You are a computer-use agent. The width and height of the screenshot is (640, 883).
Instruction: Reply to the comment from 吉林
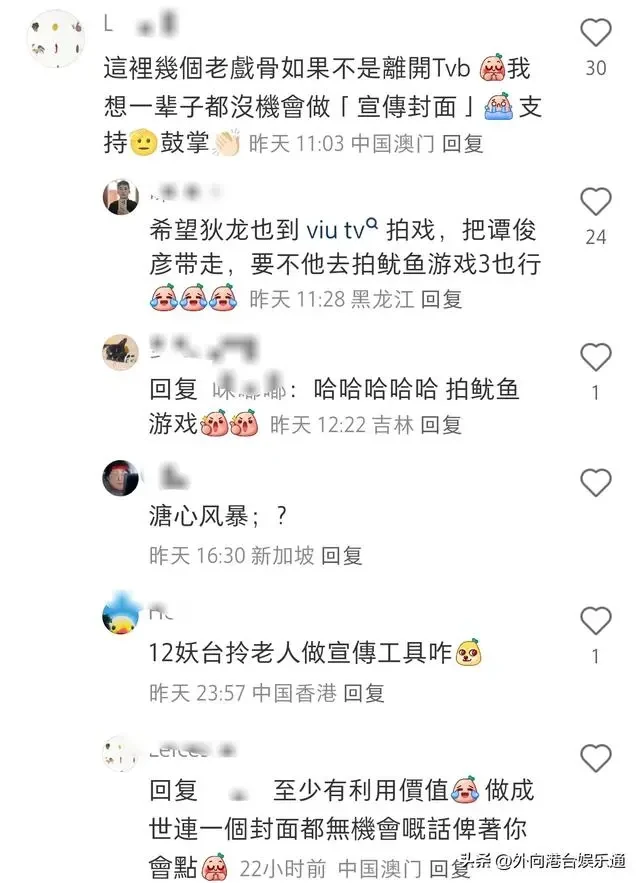[441, 425]
